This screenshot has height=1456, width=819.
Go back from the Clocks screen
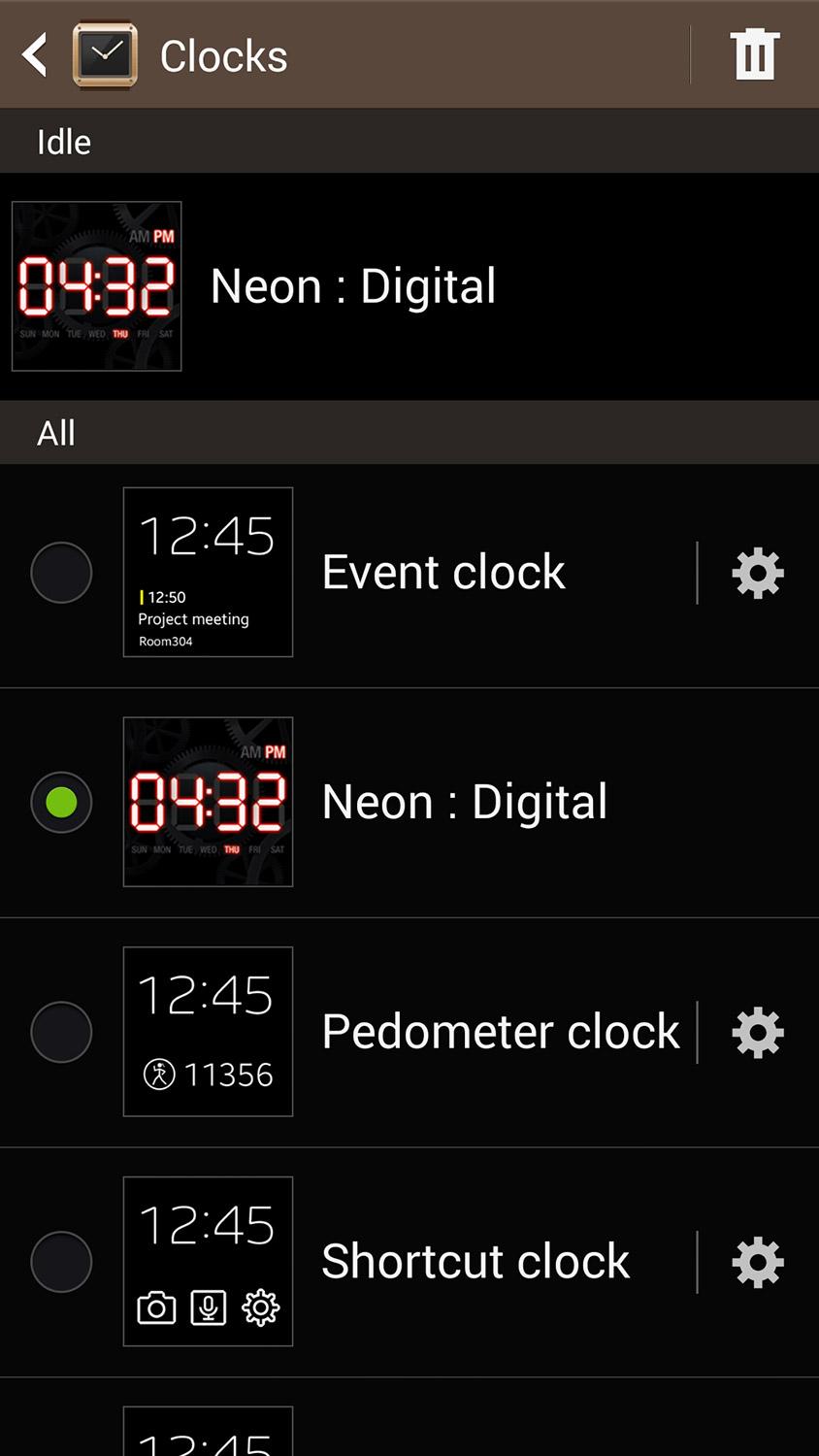(35, 54)
